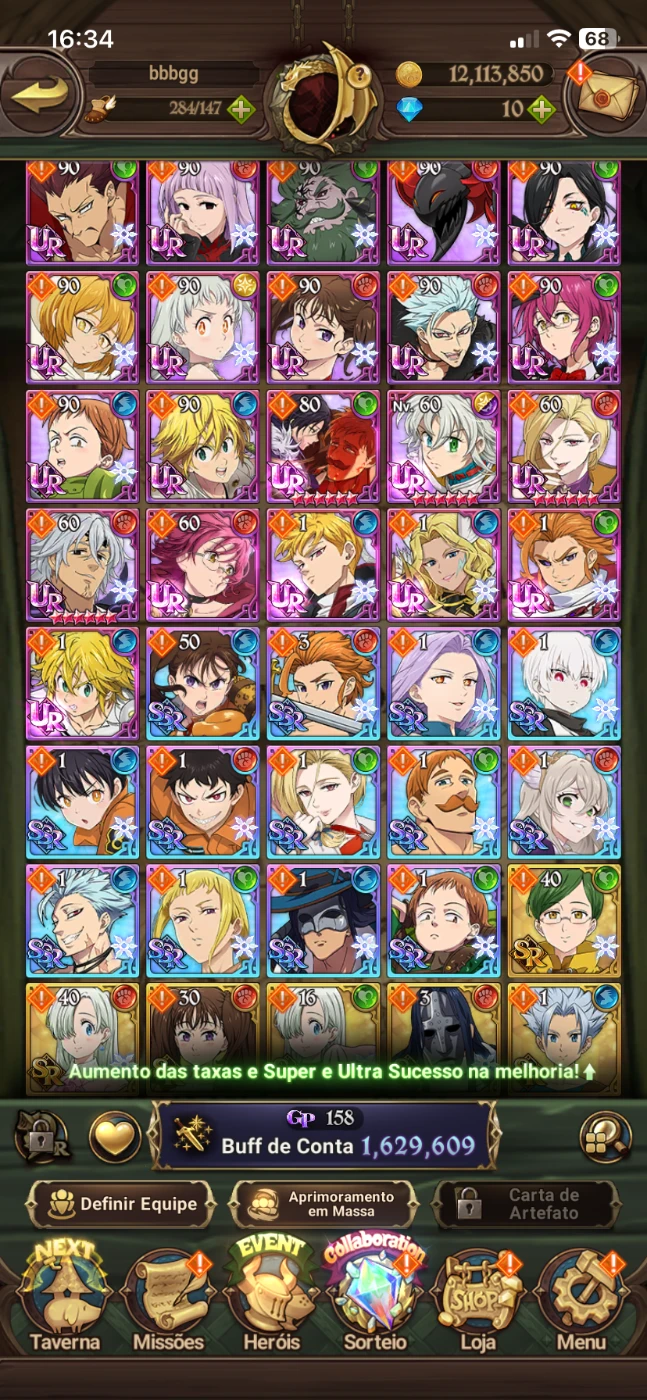Open the Sorteio tab
Screen dimensions: 647x1400
[x=374, y=1300]
